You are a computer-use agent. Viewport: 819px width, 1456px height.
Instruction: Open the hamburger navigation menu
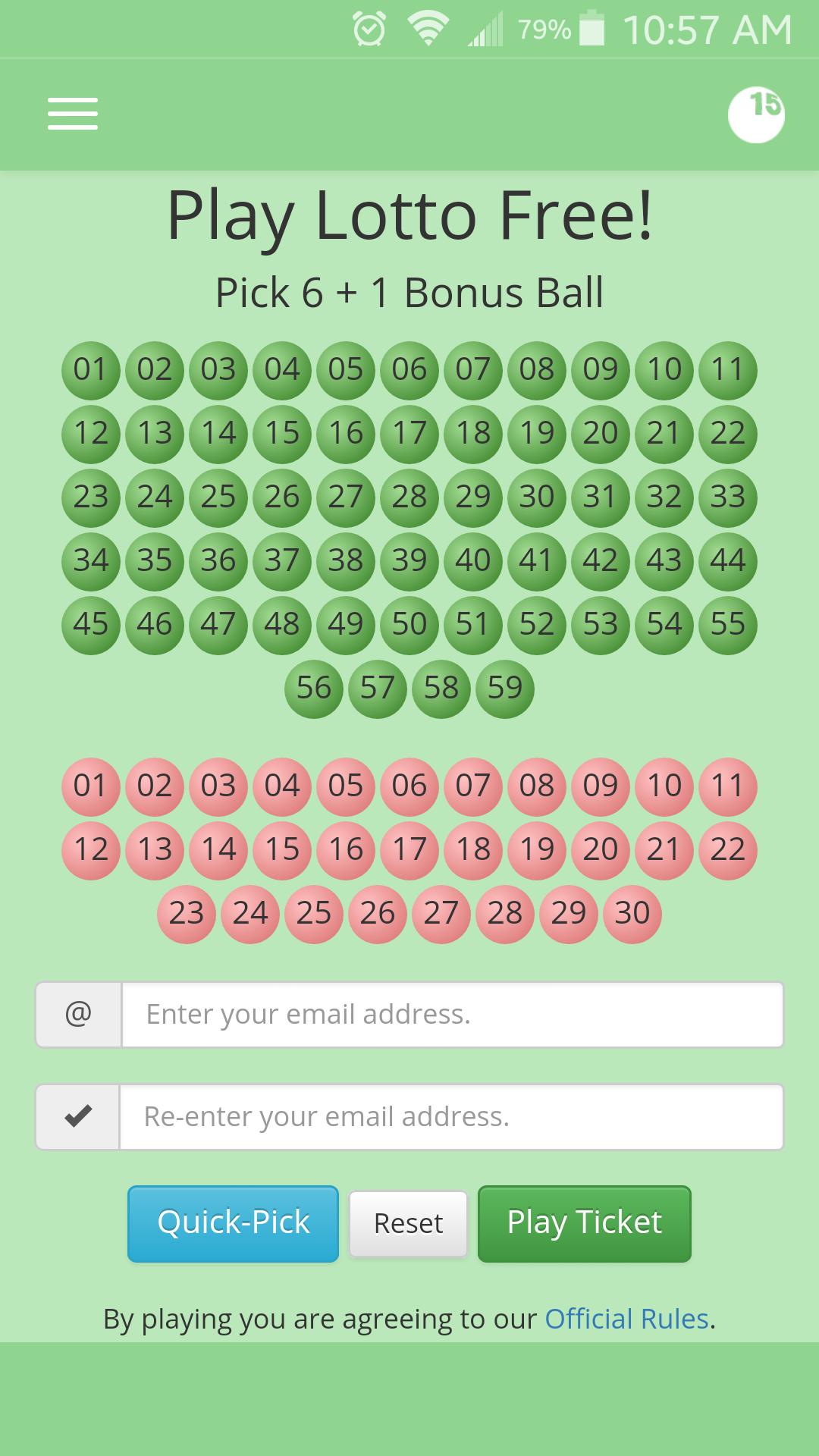point(73,114)
